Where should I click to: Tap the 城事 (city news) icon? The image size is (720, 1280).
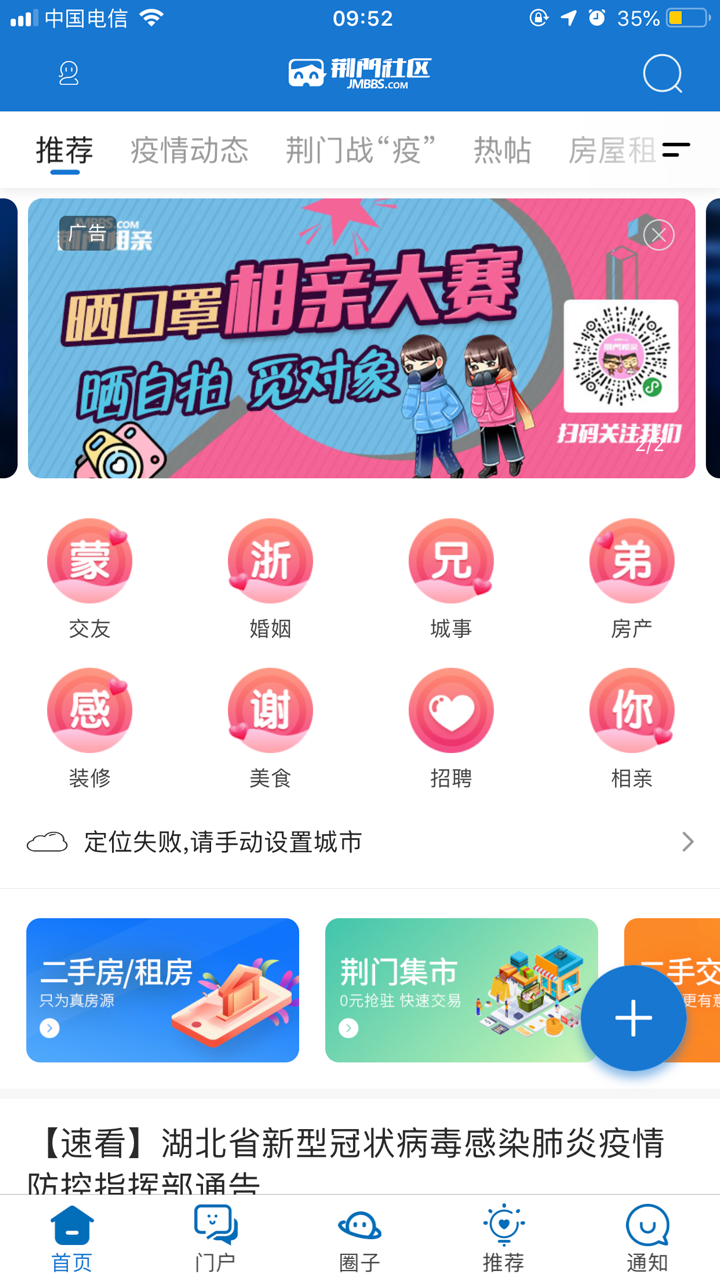coord(450,560)
